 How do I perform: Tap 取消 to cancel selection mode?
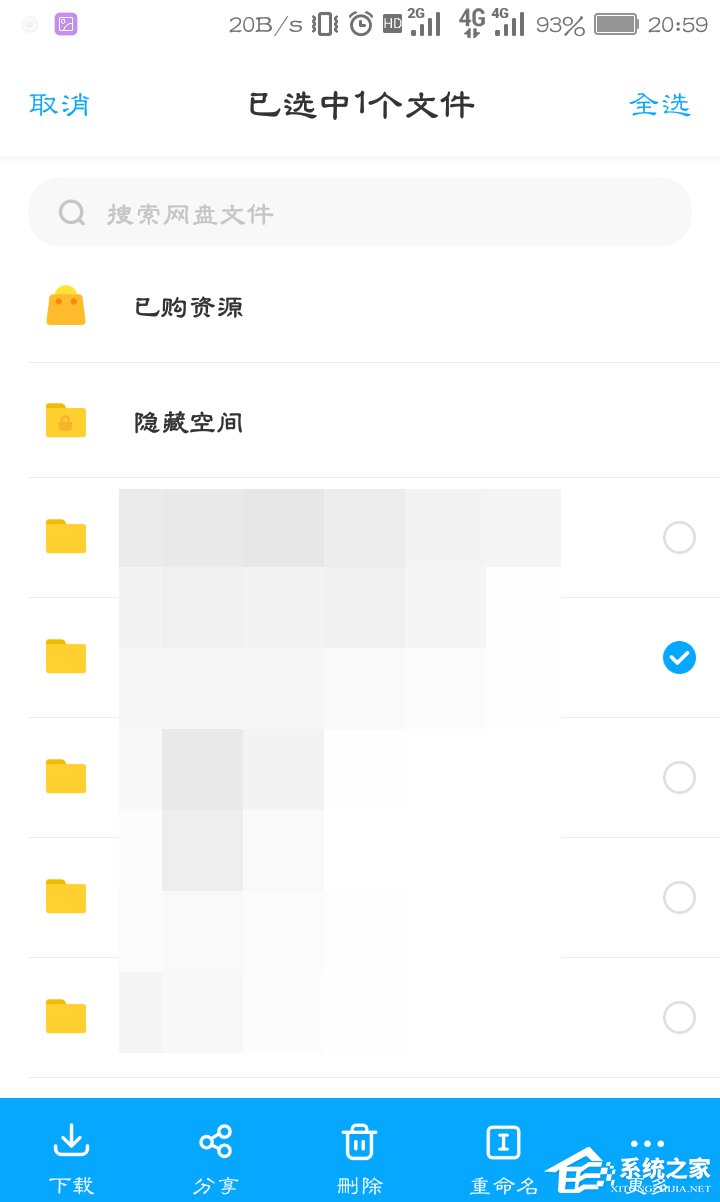[59, 104]
